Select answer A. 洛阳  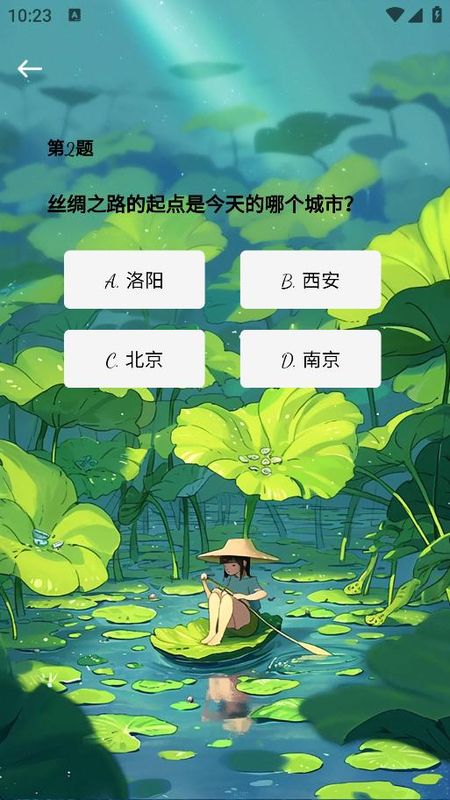tap(134, 280)
